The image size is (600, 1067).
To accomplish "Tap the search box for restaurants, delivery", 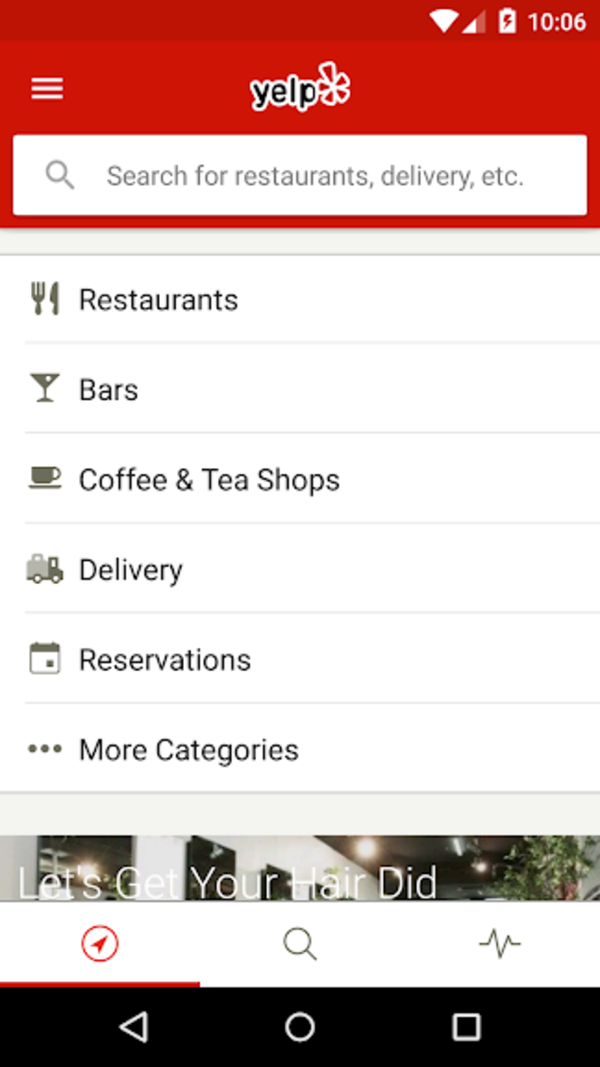I will click(300, 176).
